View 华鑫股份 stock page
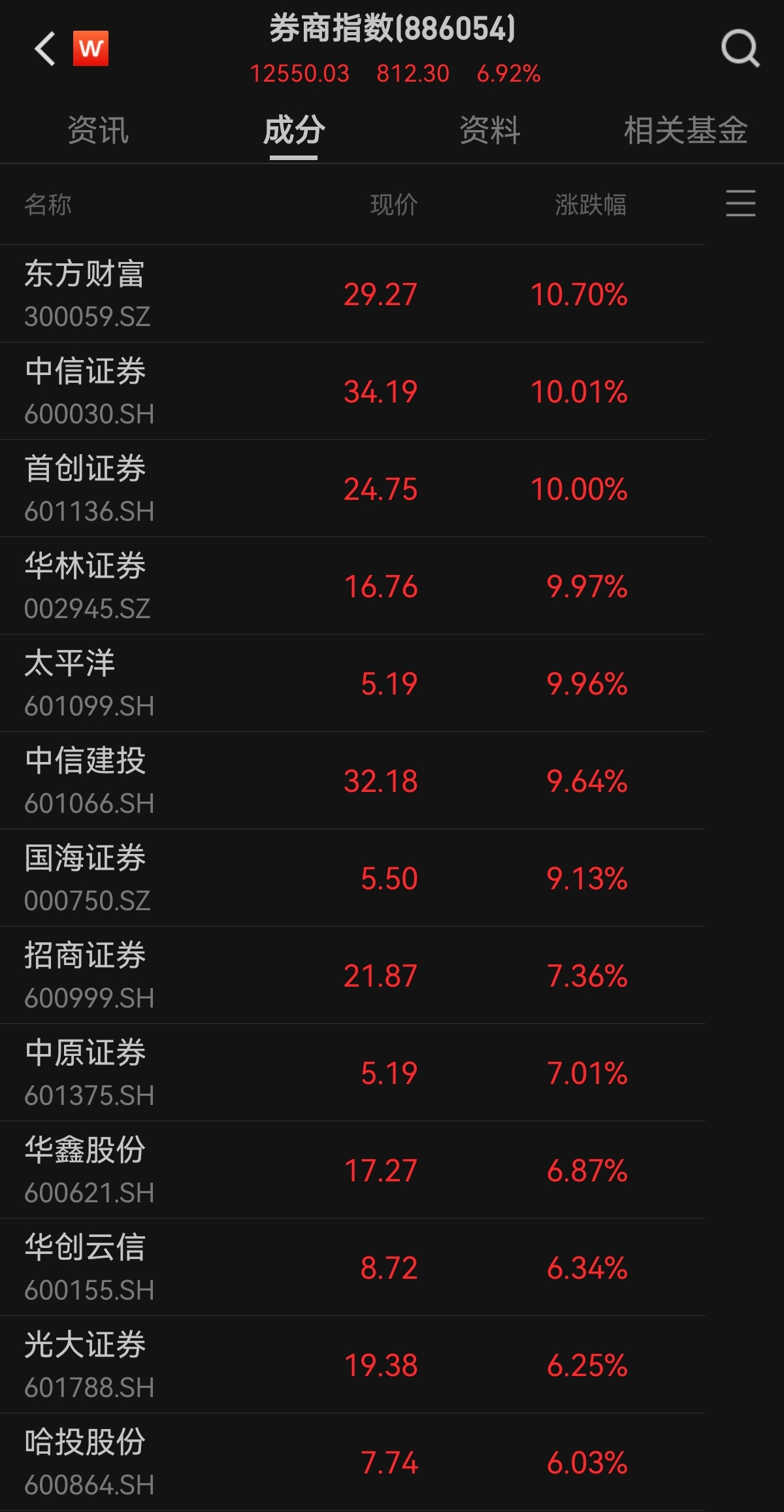Screen dimensions: 784x1512 point(353,1170)
